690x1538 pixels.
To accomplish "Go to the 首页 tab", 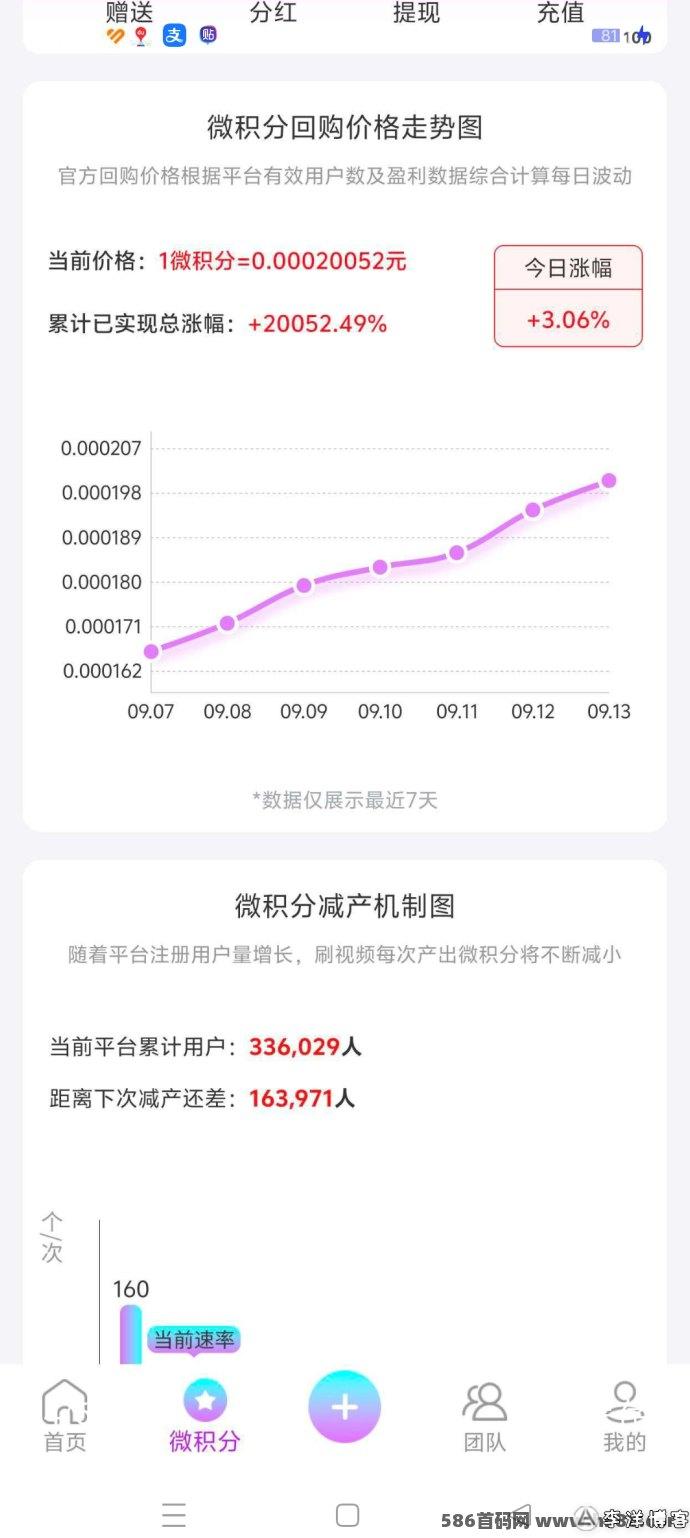I will [x=65, y=1415].
